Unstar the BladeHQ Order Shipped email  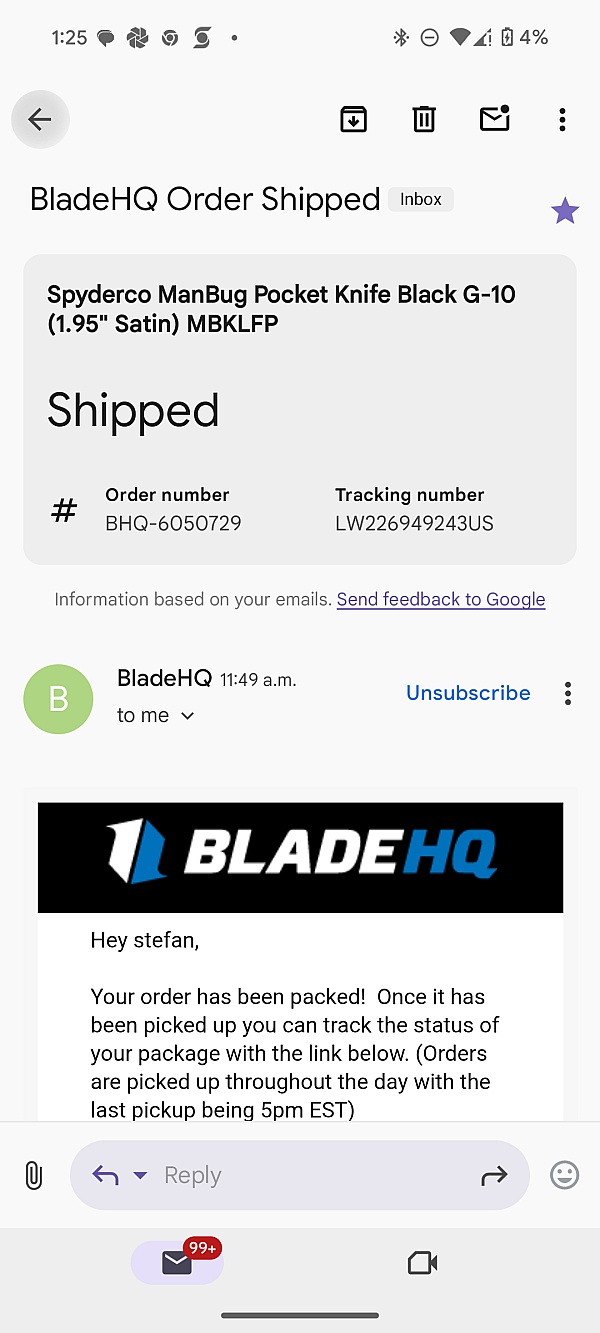[x=565, y=211]
